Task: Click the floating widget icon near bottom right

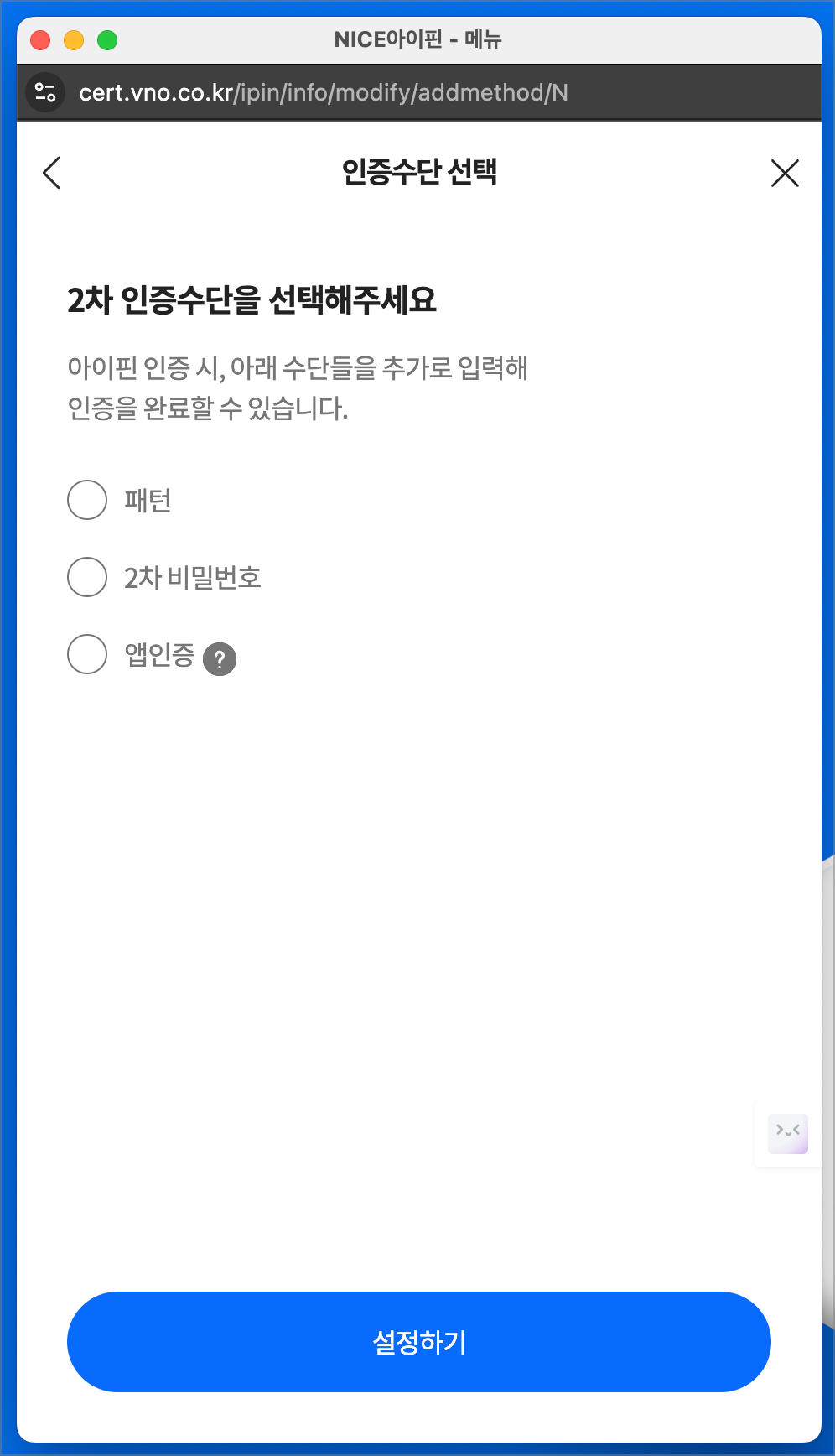Action: click(788, 1134)
